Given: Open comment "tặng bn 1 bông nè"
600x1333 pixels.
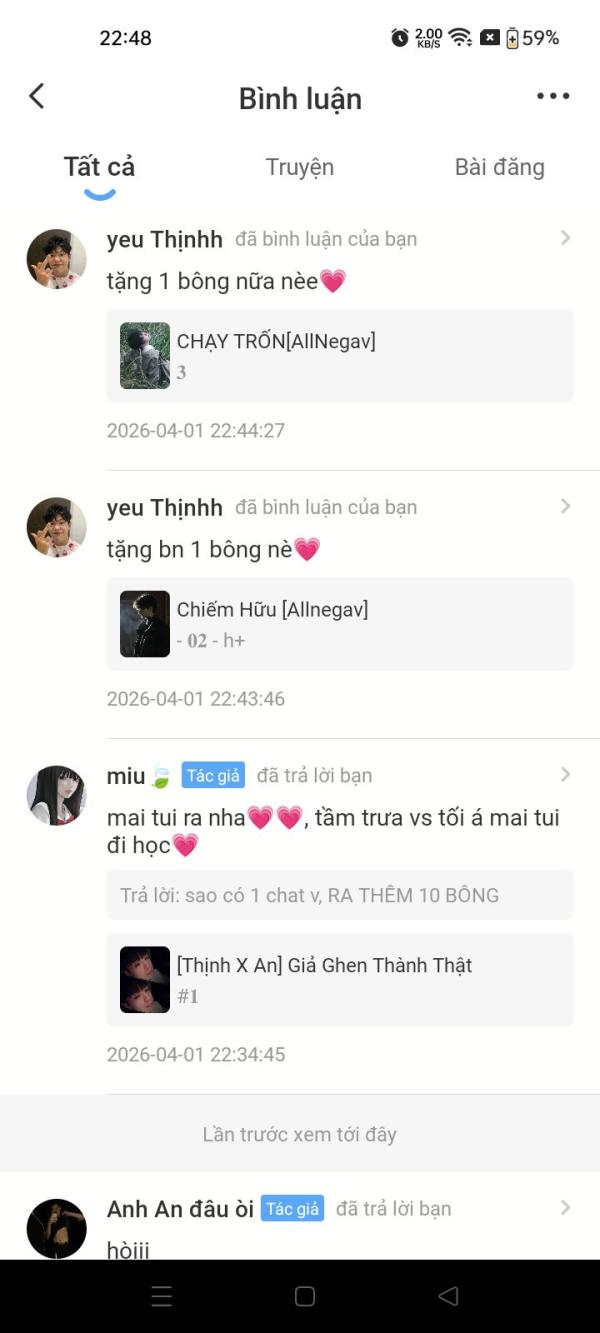Looking at the screenshot, I should pos(213,550).
